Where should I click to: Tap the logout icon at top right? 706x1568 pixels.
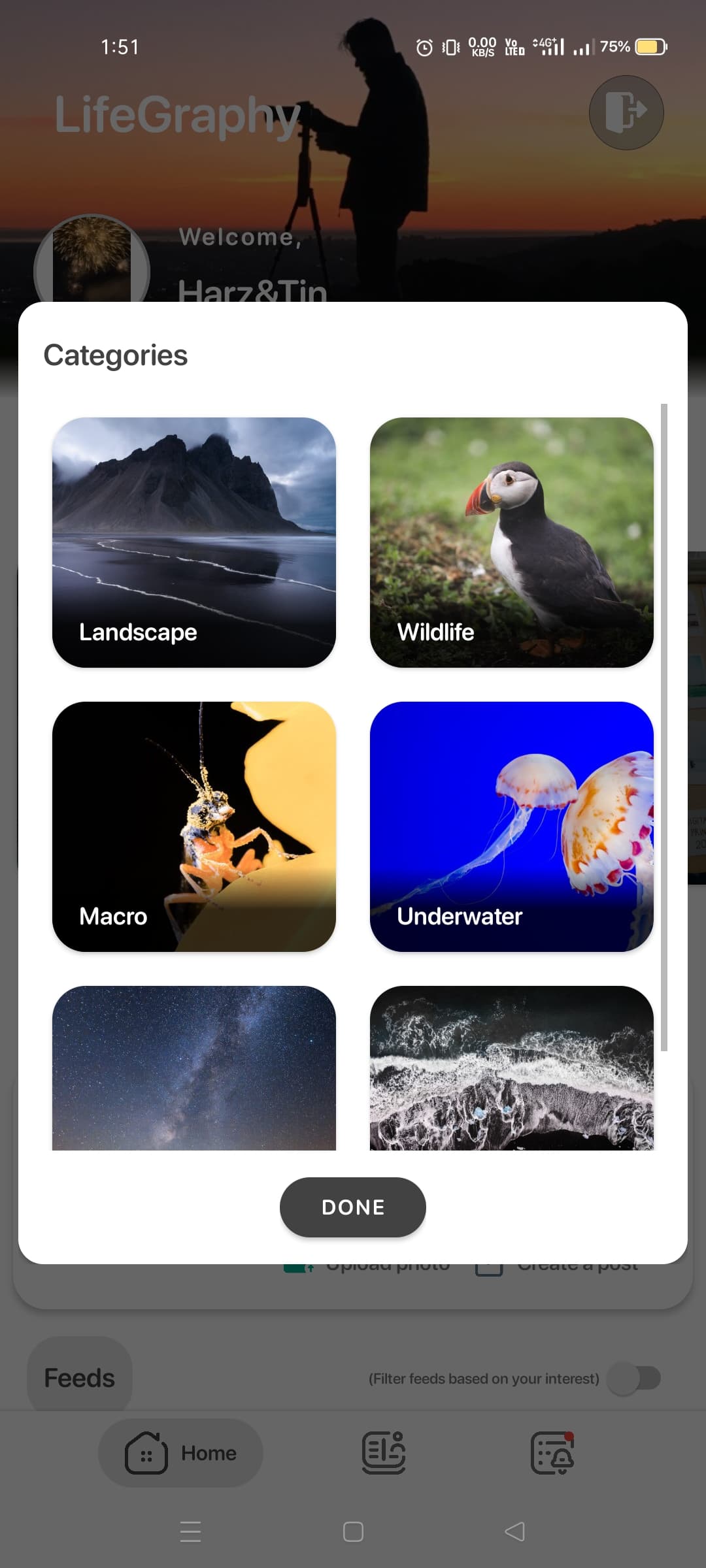(626, 112)
